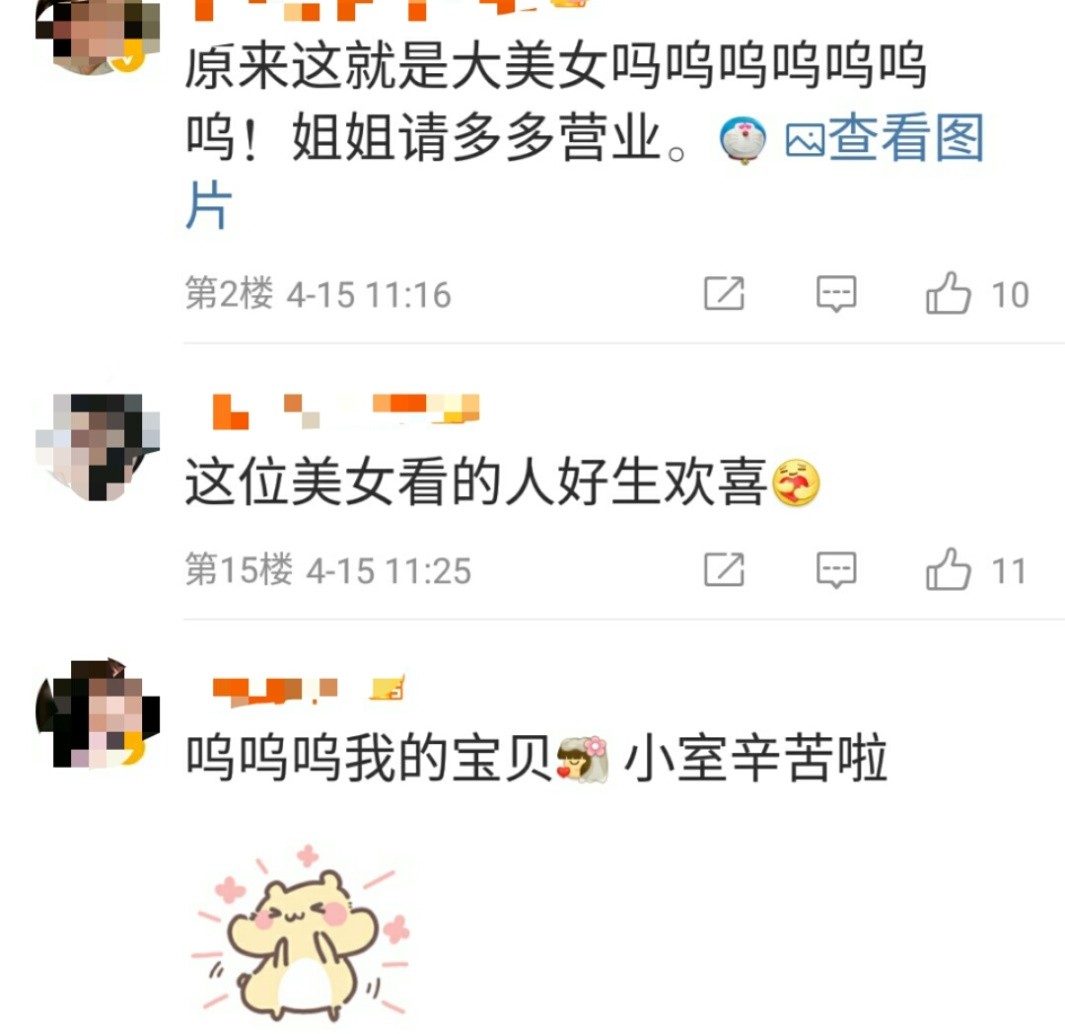The image size is (1065, 1034).
Task: Repost the 第15楼 comment
Action: (x=724, y=571)
